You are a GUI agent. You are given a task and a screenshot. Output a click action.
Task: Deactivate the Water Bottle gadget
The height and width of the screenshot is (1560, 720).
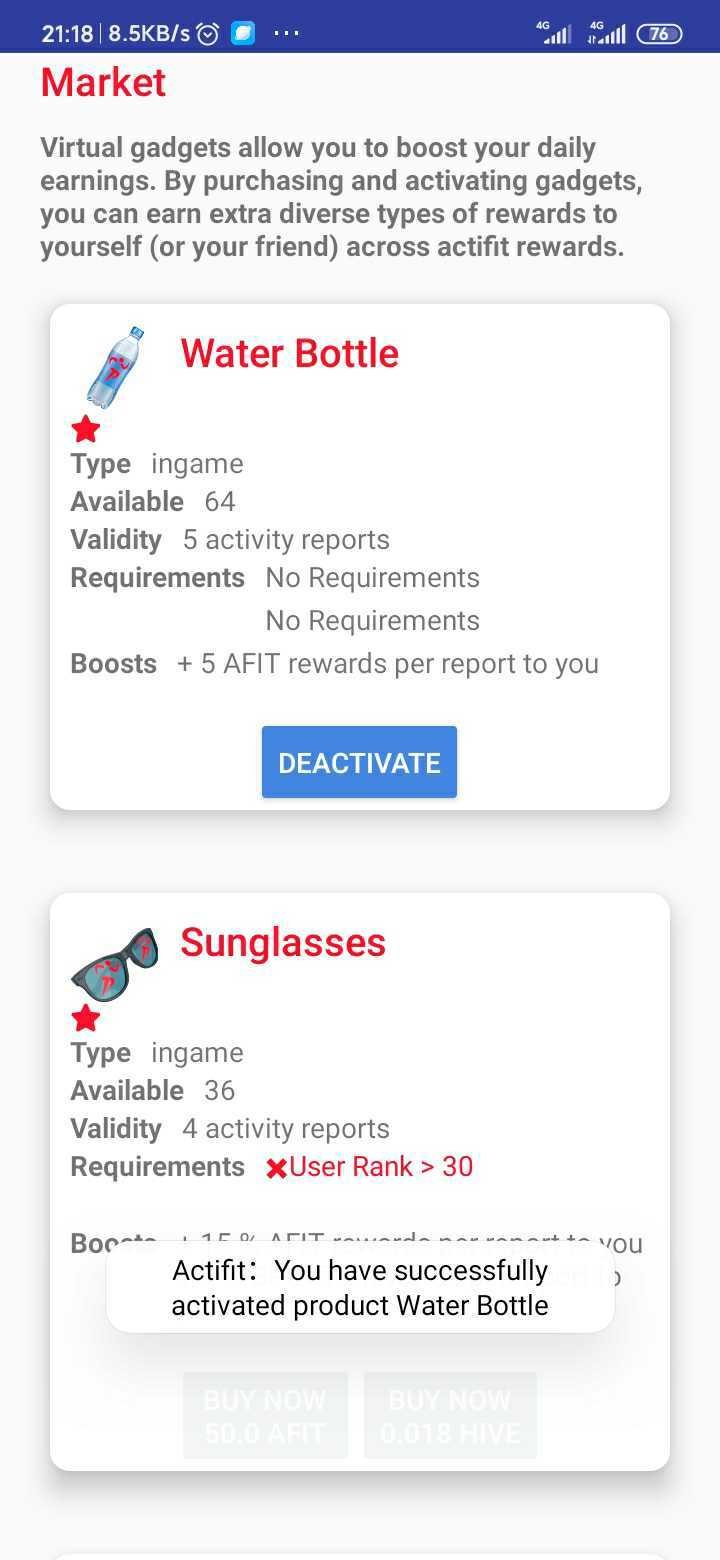pos(359,762)
